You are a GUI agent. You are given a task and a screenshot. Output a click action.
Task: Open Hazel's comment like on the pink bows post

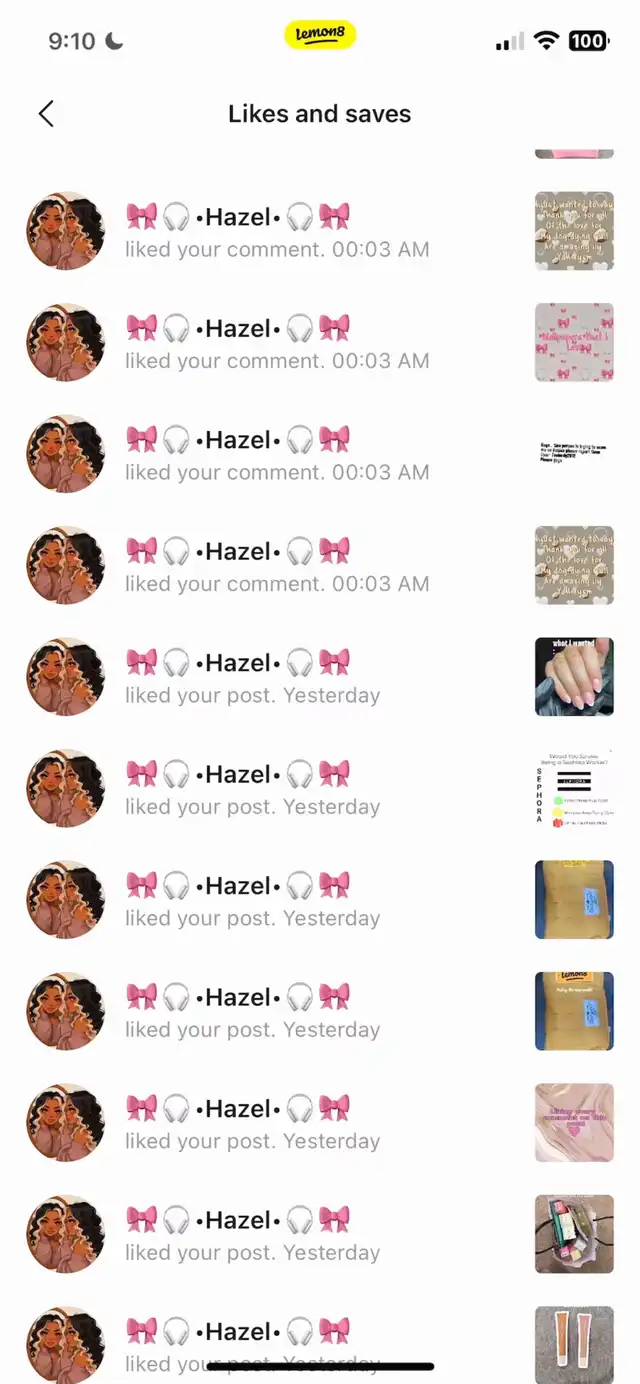pyautogui.click(x=320, y=342)
